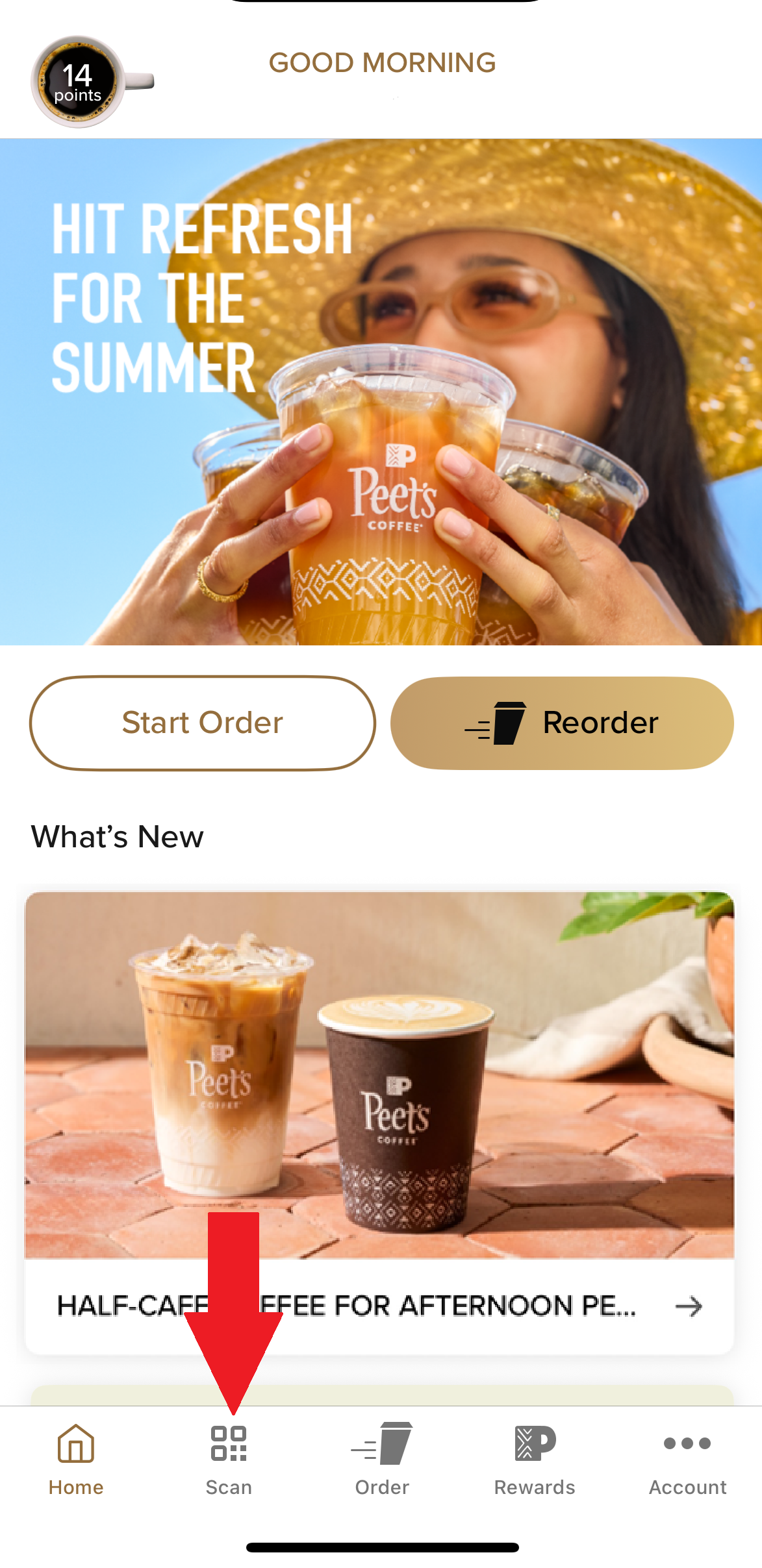Viewport: 762px width, 1568px height.
Task: Go to the Home tab
Action: click(76, 1459)
